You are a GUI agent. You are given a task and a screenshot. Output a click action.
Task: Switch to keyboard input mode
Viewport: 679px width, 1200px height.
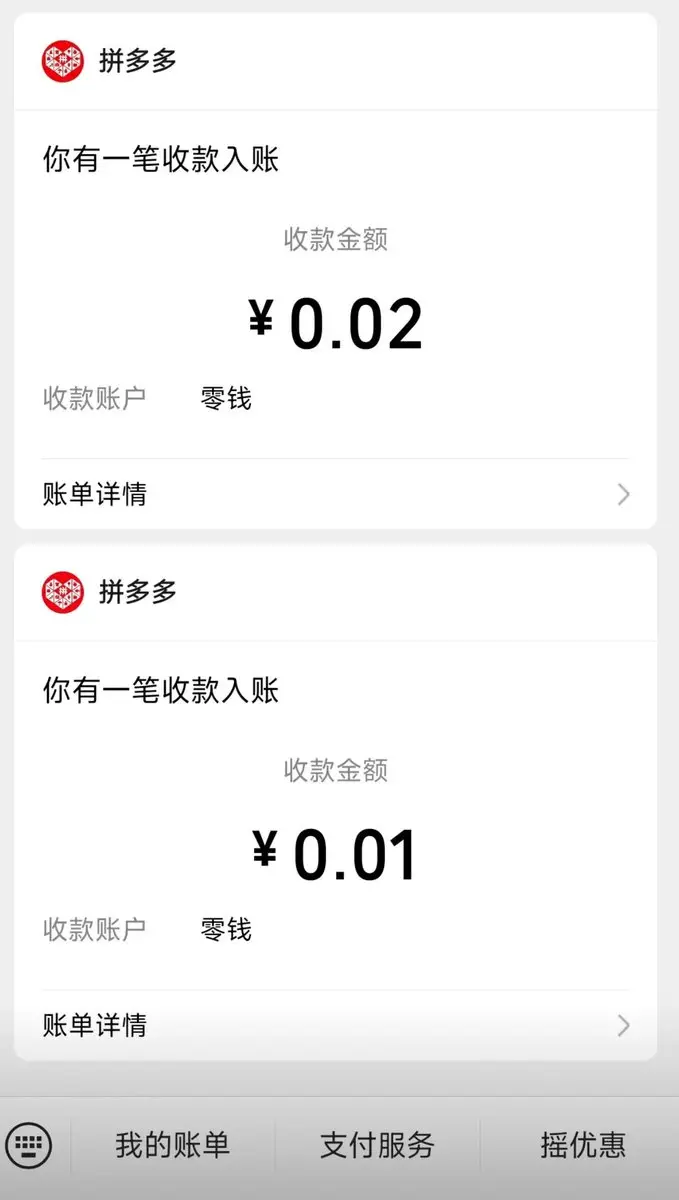pyautogui.click(x=29, y=1145)
